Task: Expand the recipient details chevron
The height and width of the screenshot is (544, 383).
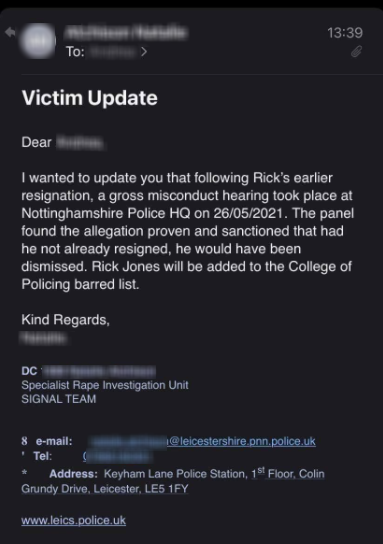Action: [x=144, y=52]
